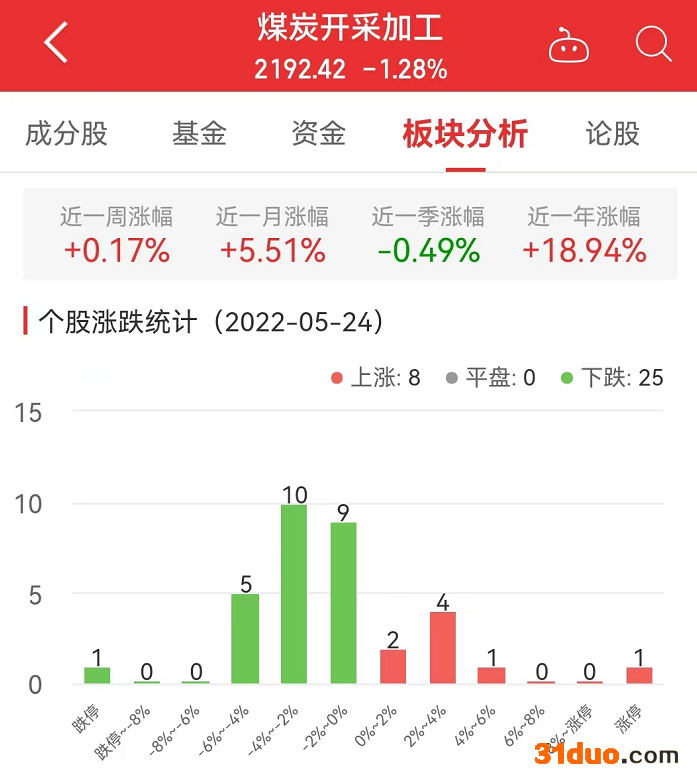Viewport: 697px width, 776px height.
Task: Open search with the magnifier icon
Action: pos(653,44)
